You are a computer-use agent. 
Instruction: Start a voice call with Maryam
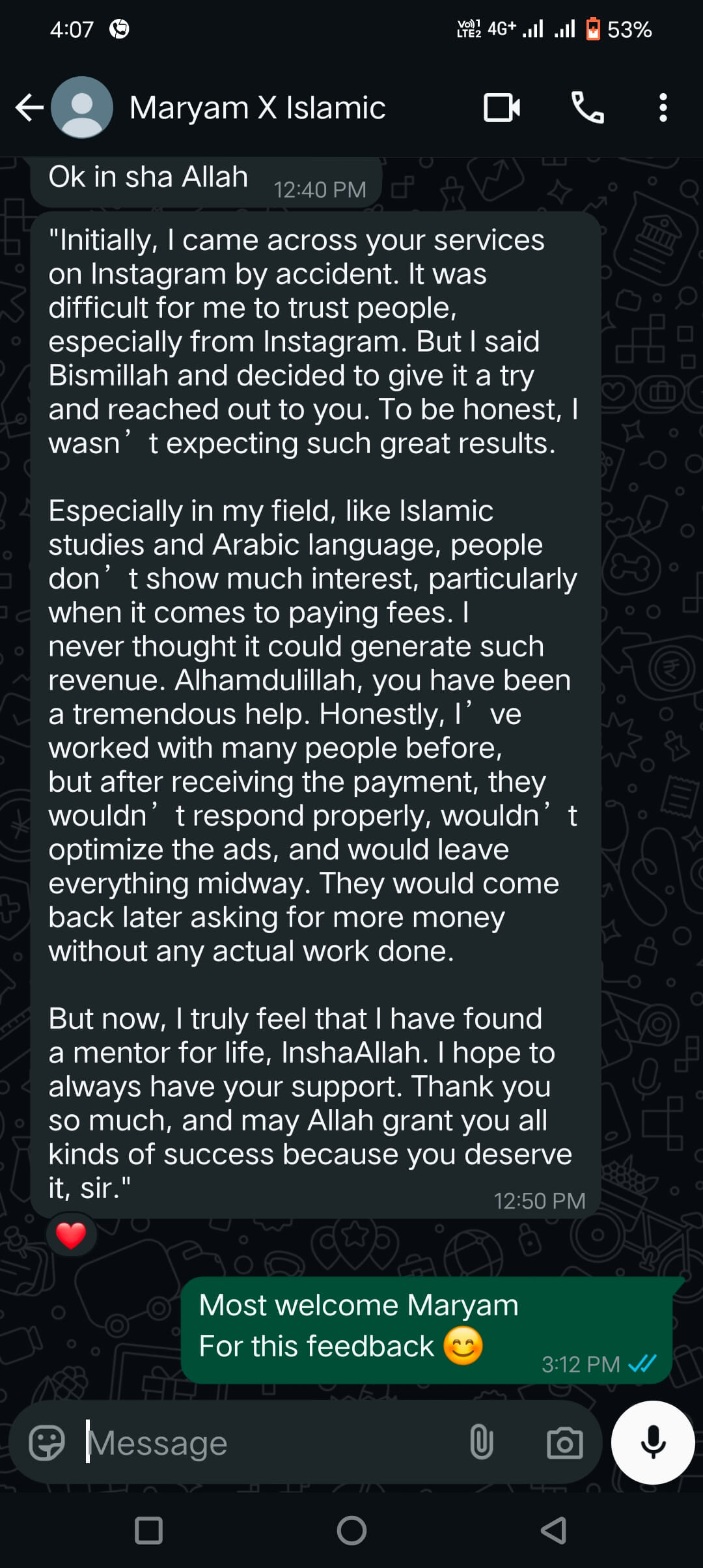click(x=587, y=107)
